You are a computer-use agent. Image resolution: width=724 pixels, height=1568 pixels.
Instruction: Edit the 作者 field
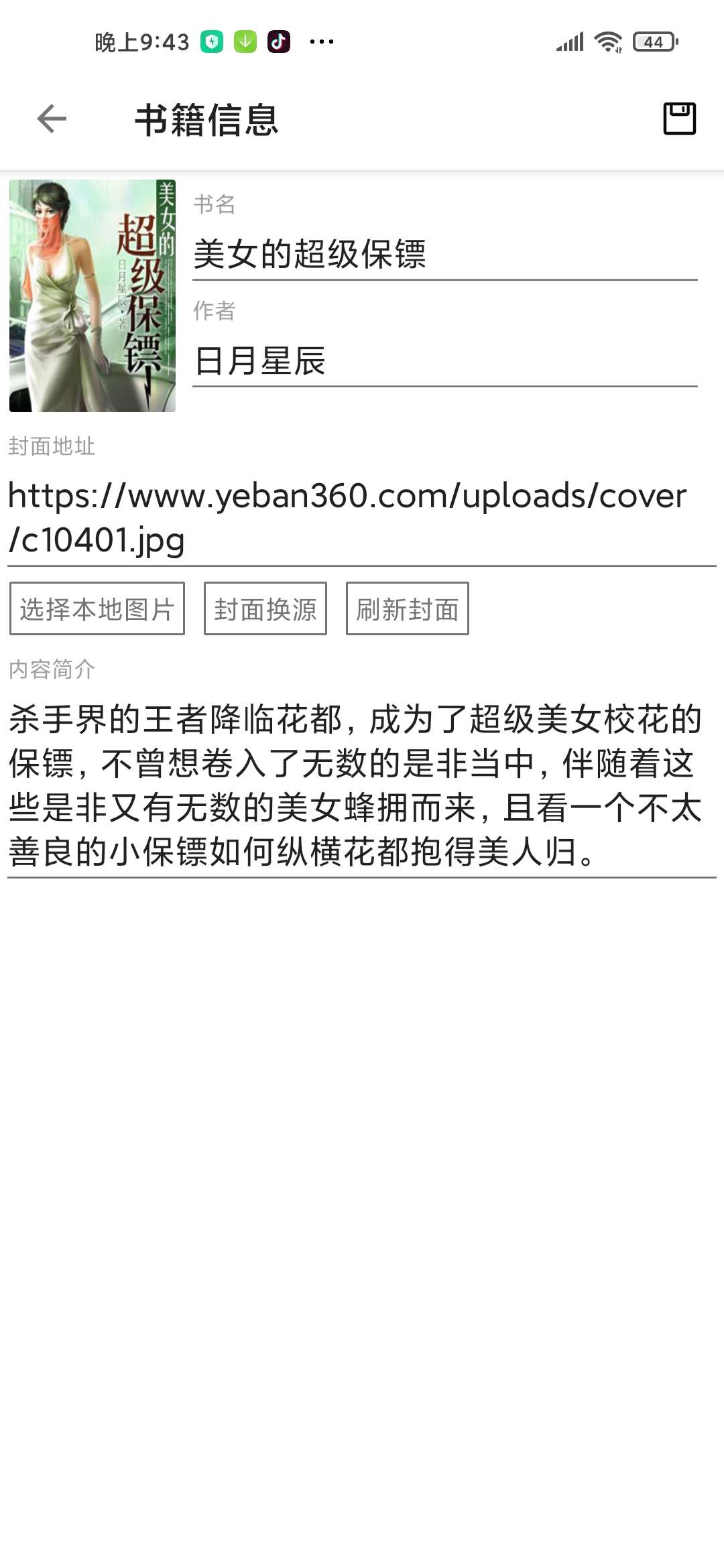click(x=444, y=361)
